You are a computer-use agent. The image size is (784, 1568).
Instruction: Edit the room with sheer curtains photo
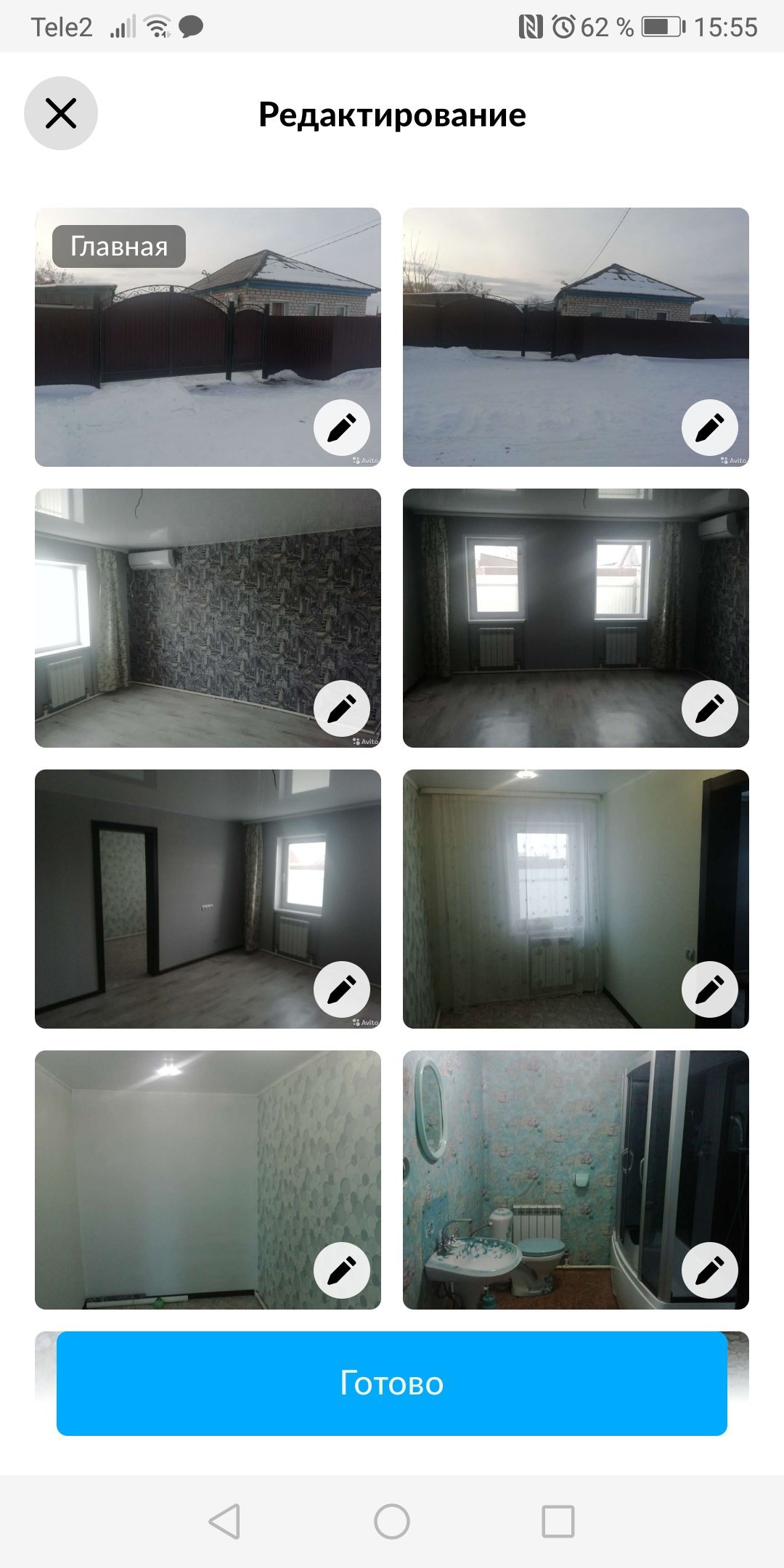coord(710,989)
